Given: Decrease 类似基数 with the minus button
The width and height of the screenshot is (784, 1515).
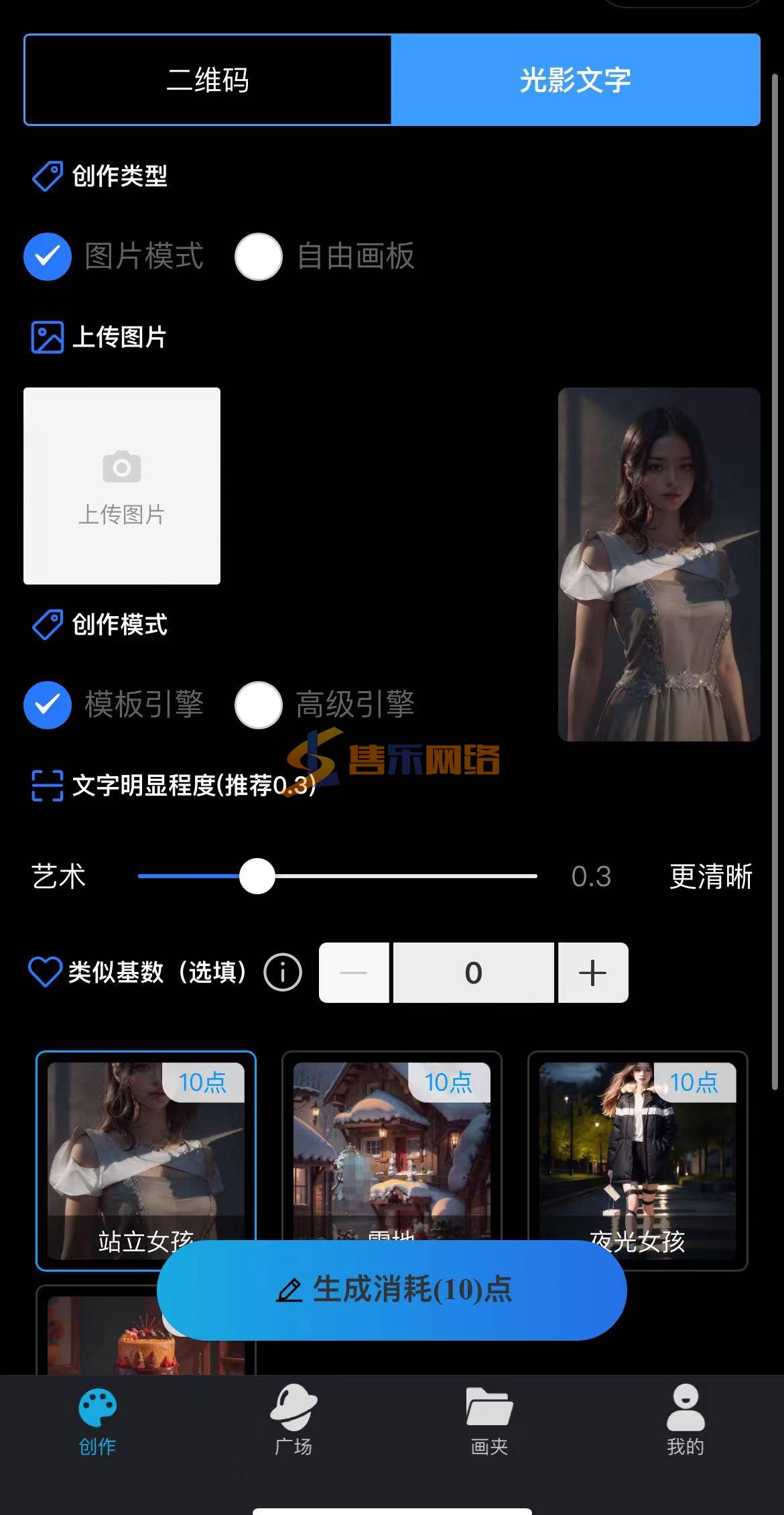Looking at the screenshot, I should (x=354, y=973).
